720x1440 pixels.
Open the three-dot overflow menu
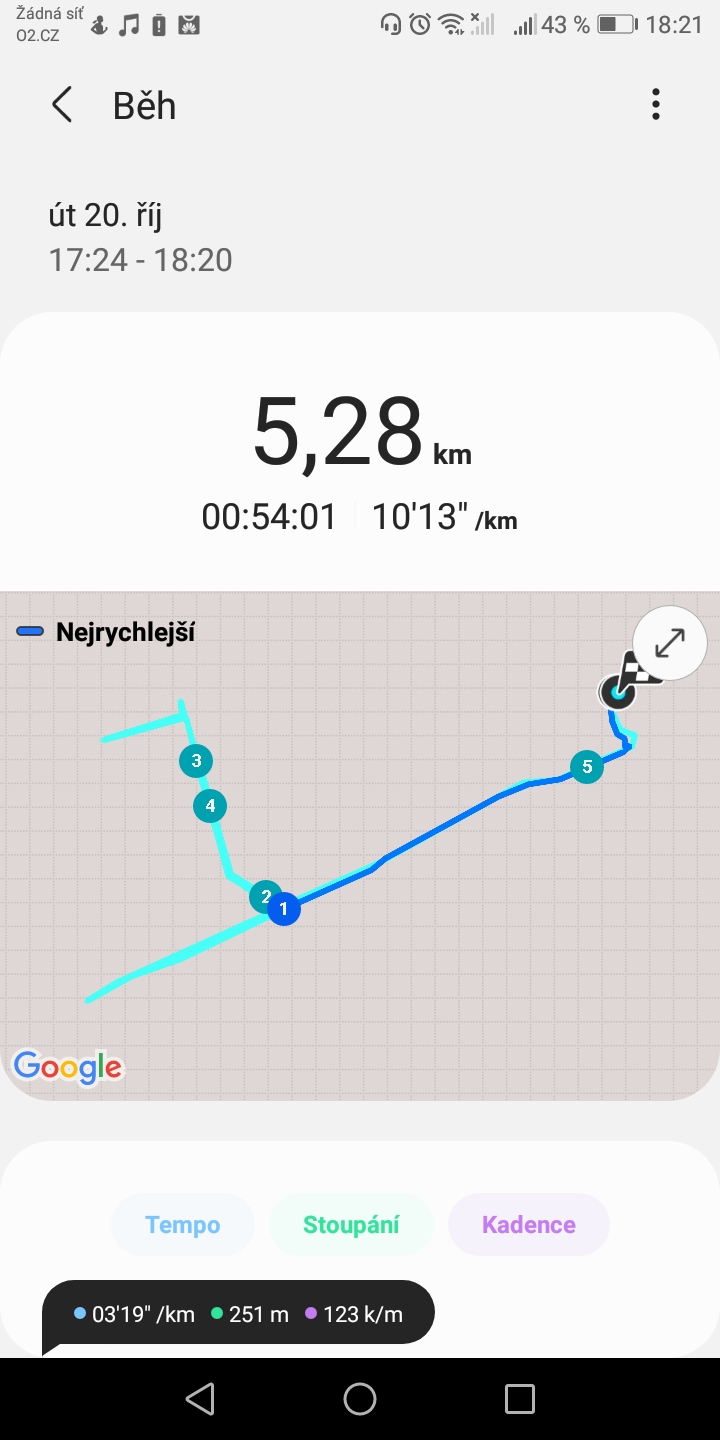point(656,105)
